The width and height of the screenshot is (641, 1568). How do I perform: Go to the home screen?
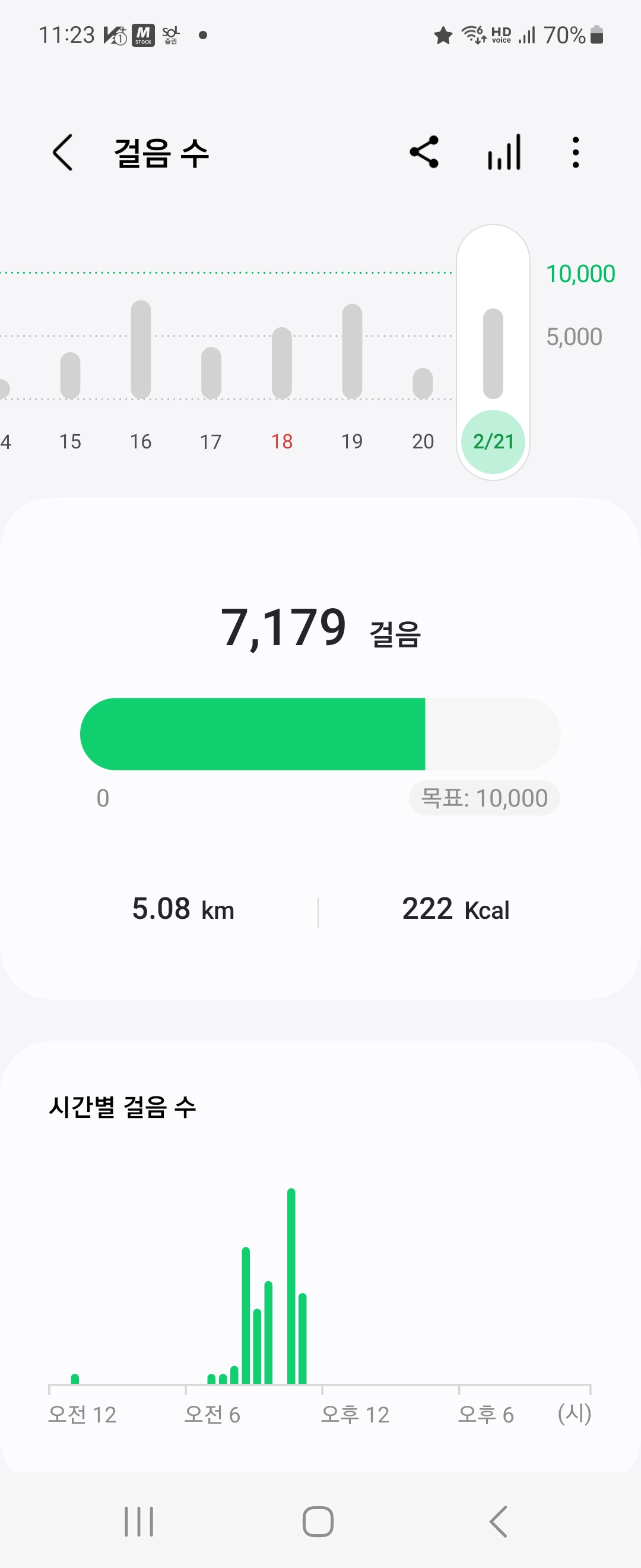318,1522
